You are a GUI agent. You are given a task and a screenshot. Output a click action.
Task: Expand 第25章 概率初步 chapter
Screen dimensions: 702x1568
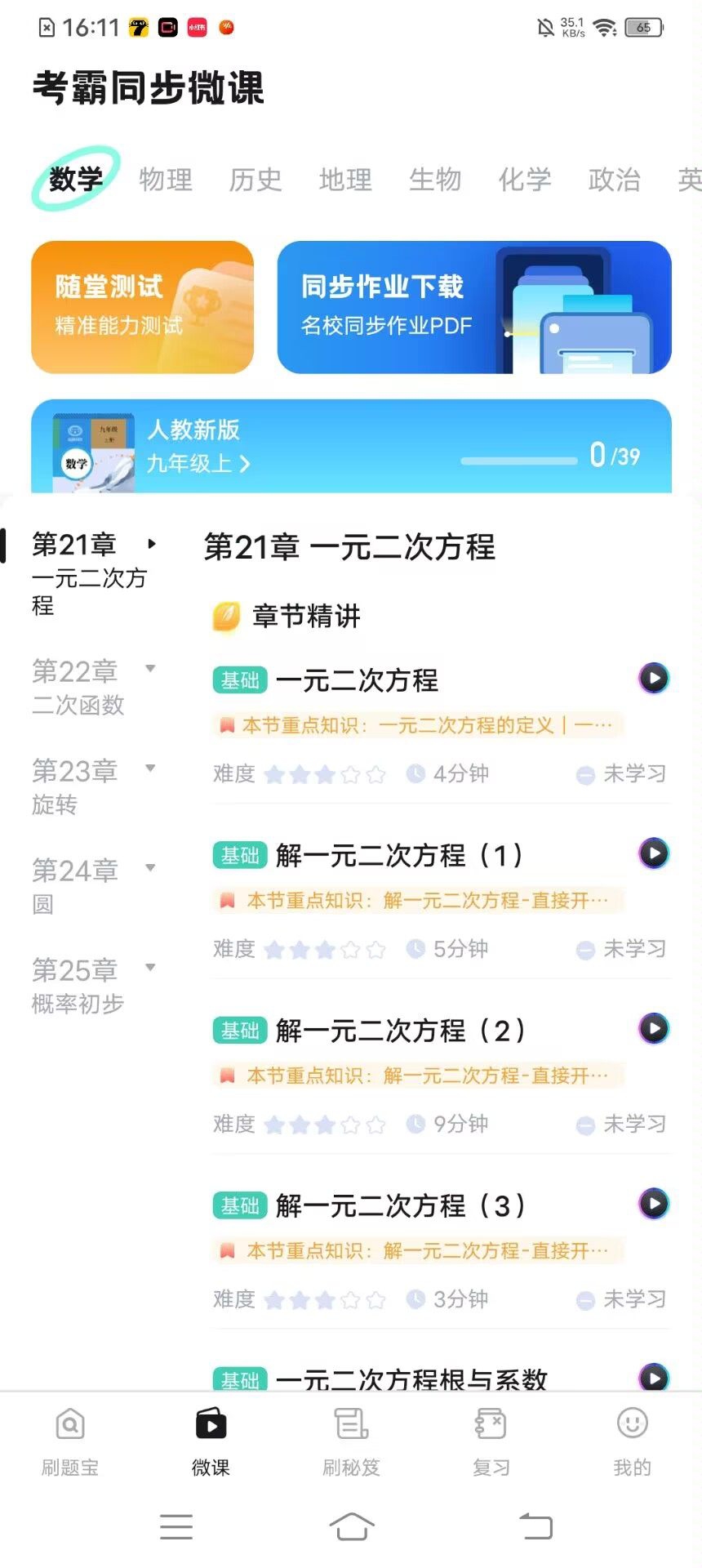(91, 986)
